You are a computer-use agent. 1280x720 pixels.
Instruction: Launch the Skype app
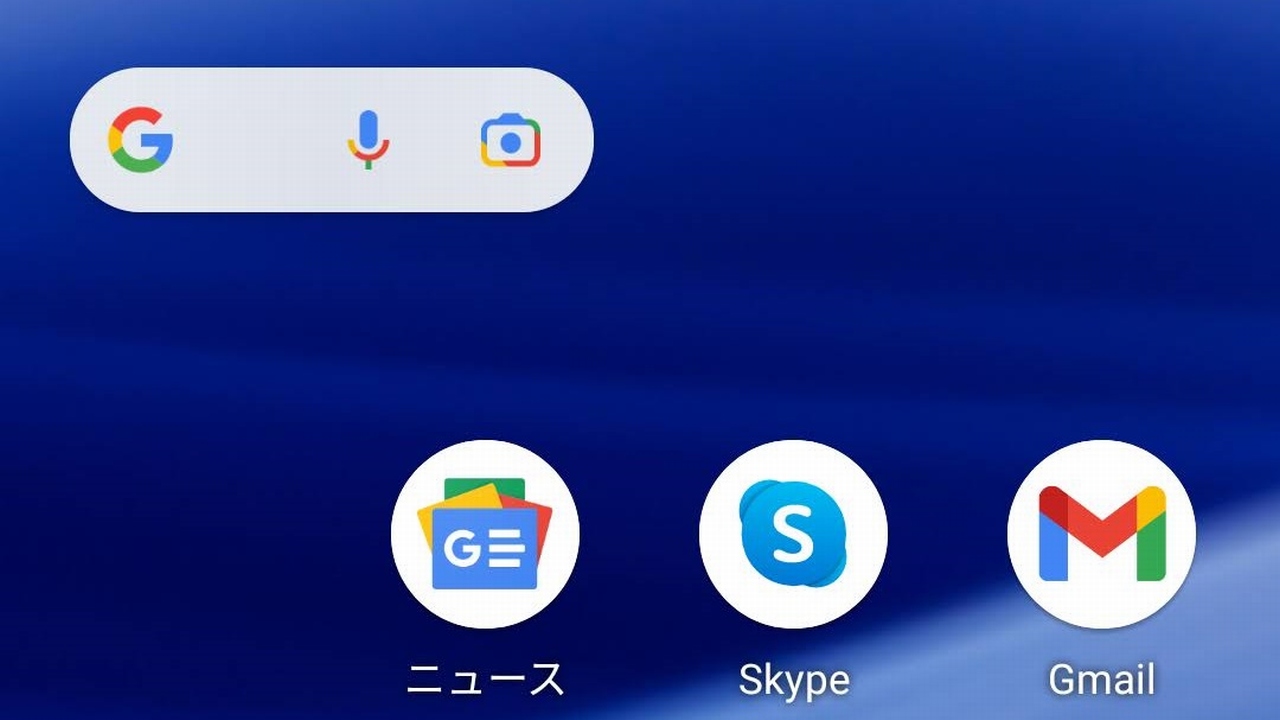coord(793,535)
